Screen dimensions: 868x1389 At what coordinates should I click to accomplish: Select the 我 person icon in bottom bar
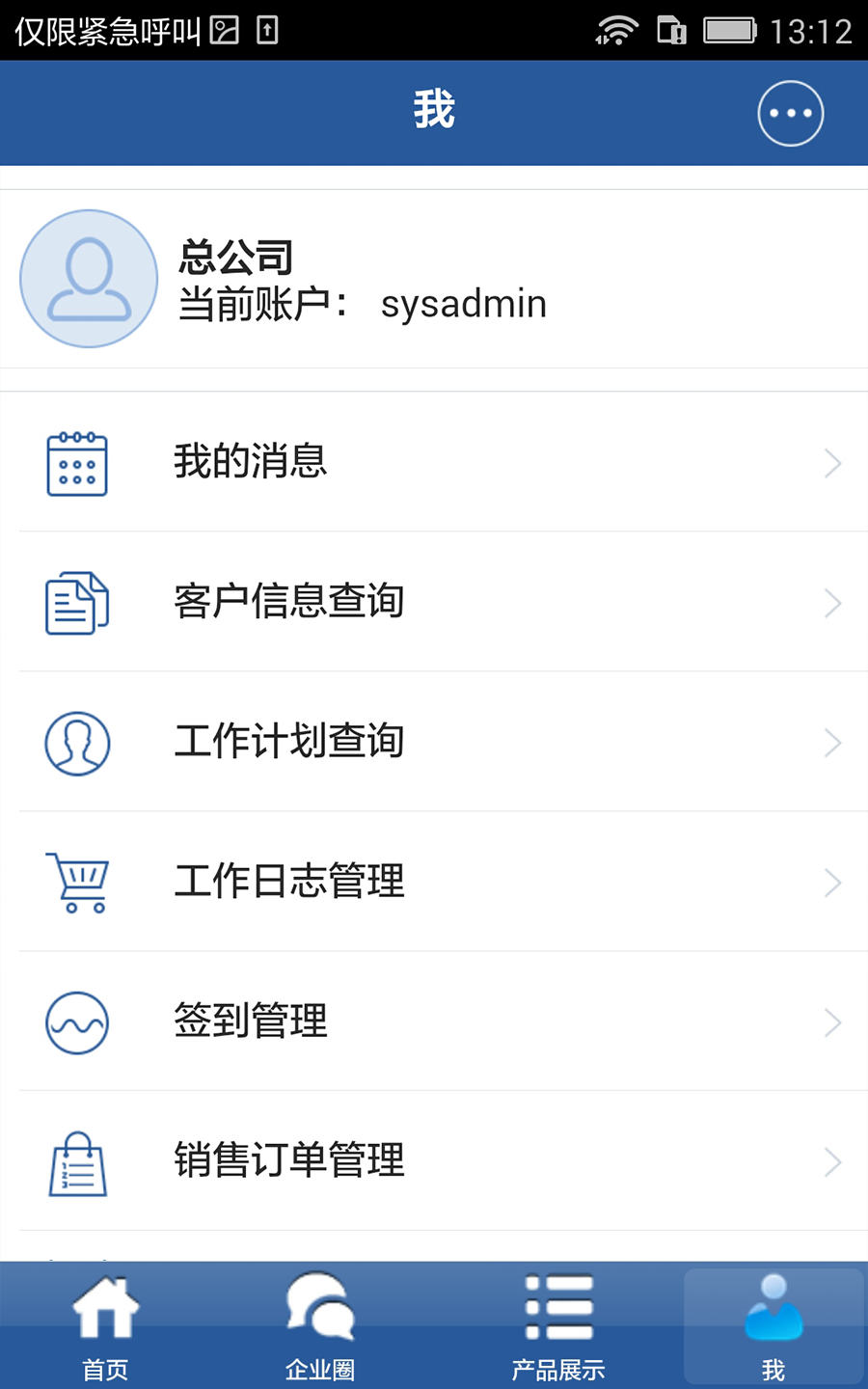click(x=772, y=1304)
